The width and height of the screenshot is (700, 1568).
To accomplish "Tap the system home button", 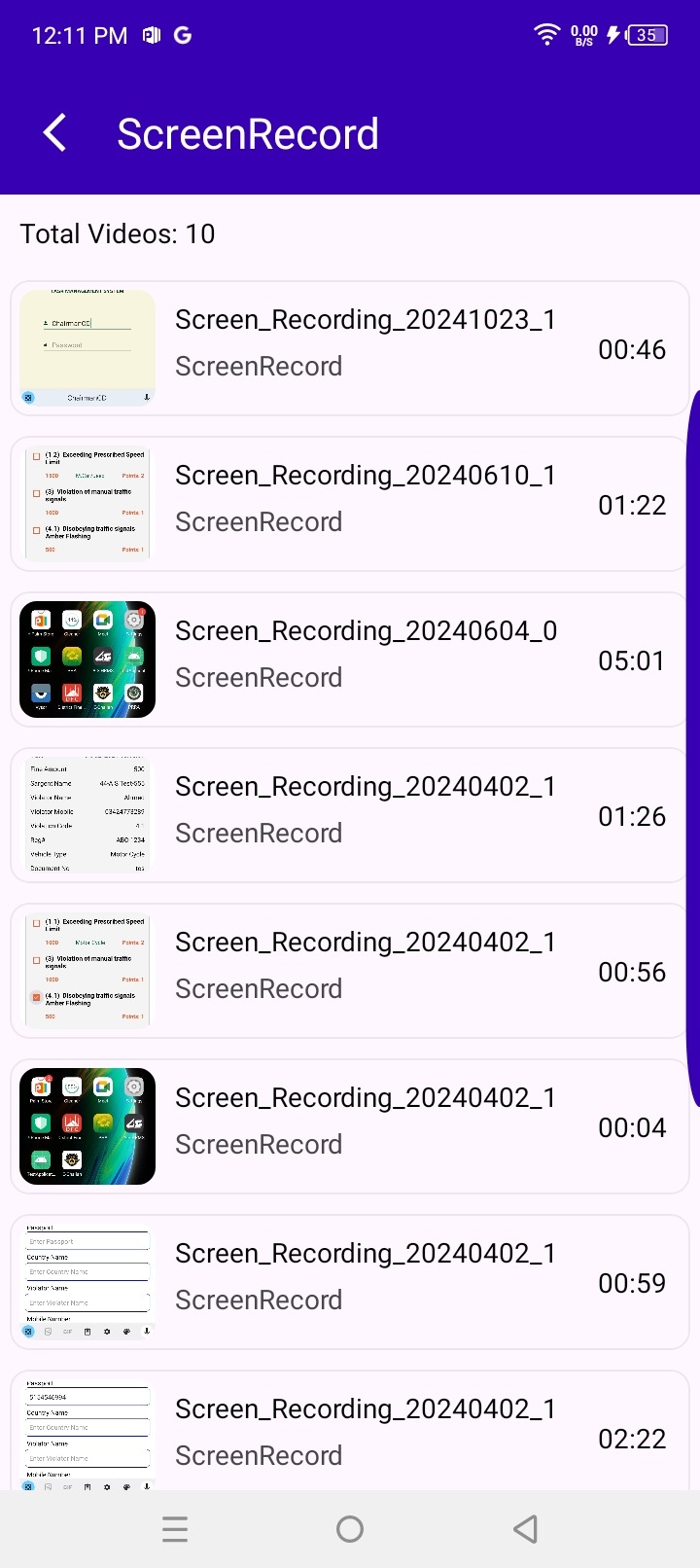I will coord(350,1529).
